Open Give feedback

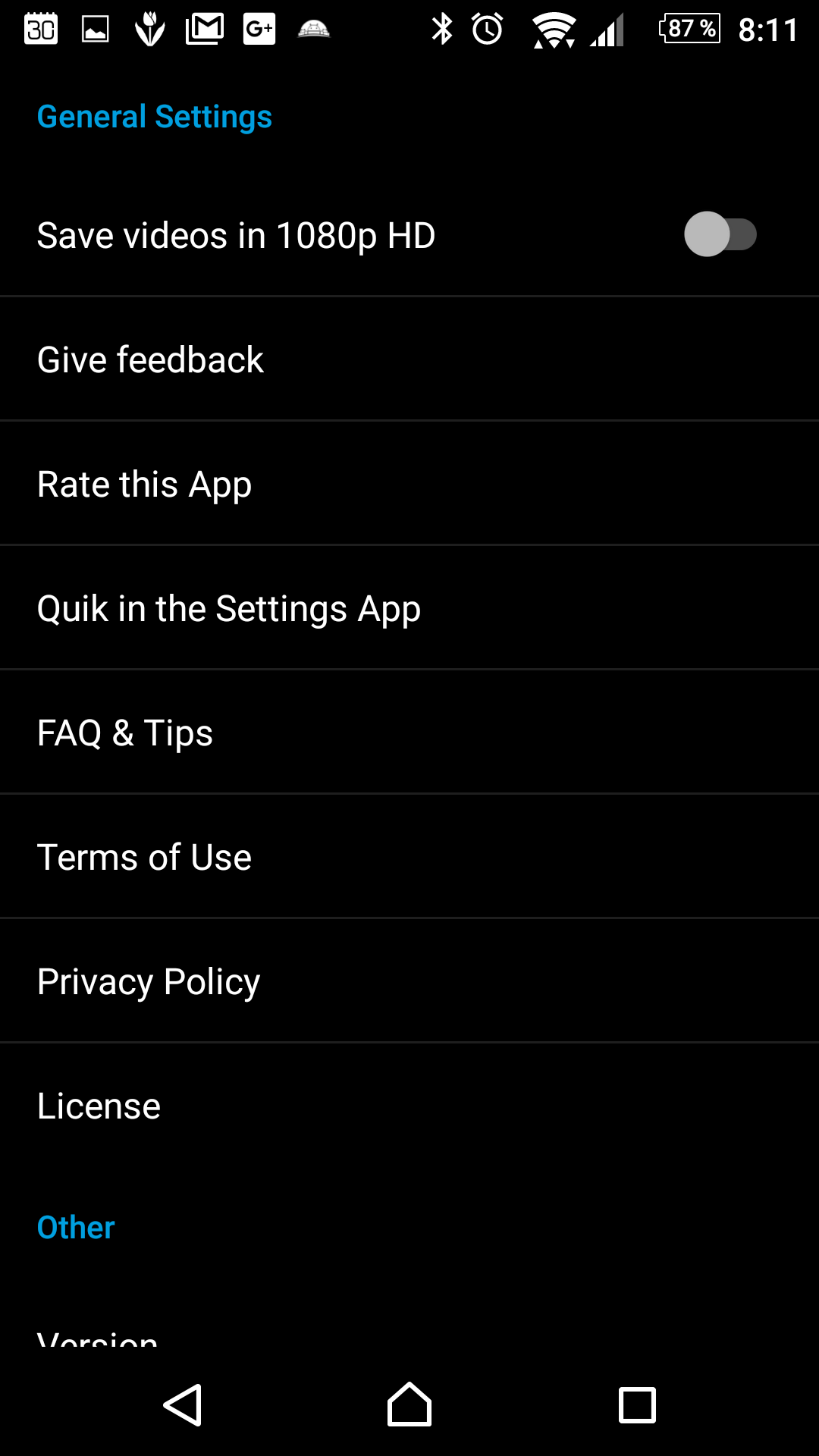[x=409, y=359]
